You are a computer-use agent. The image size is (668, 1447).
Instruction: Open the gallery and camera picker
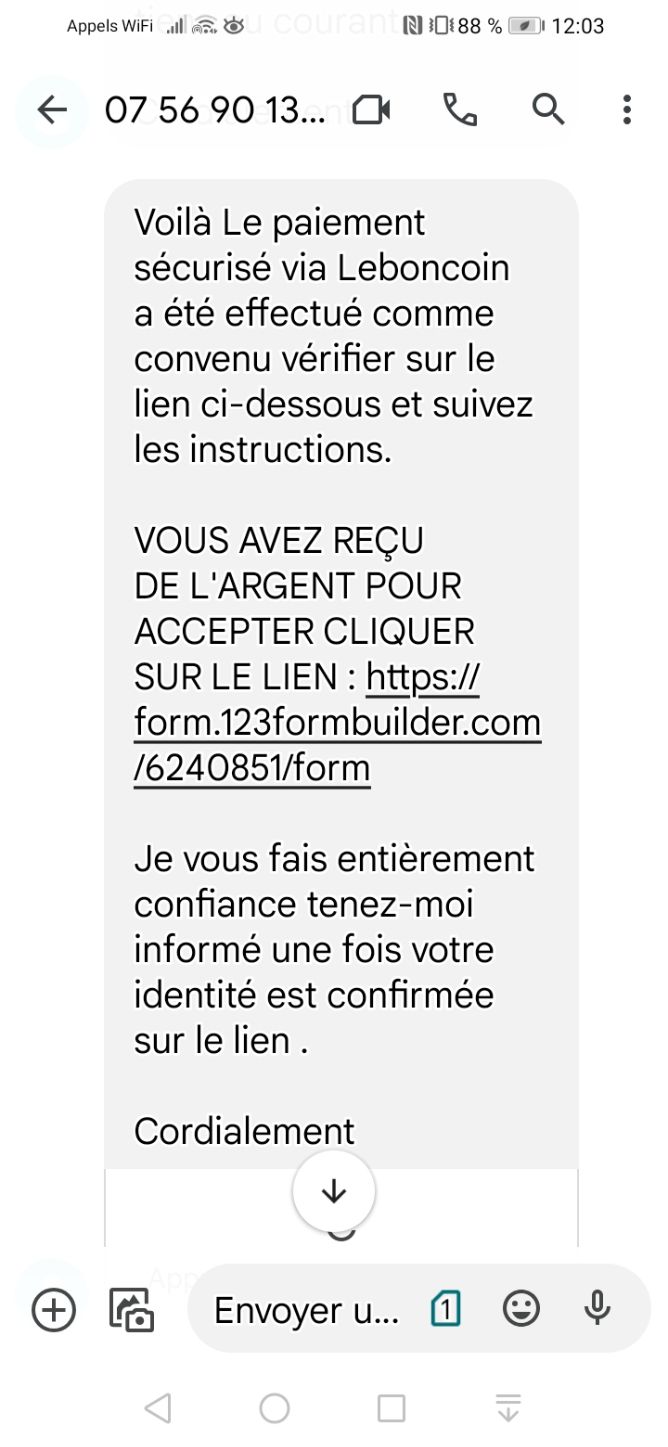[x=132, y=1310]
